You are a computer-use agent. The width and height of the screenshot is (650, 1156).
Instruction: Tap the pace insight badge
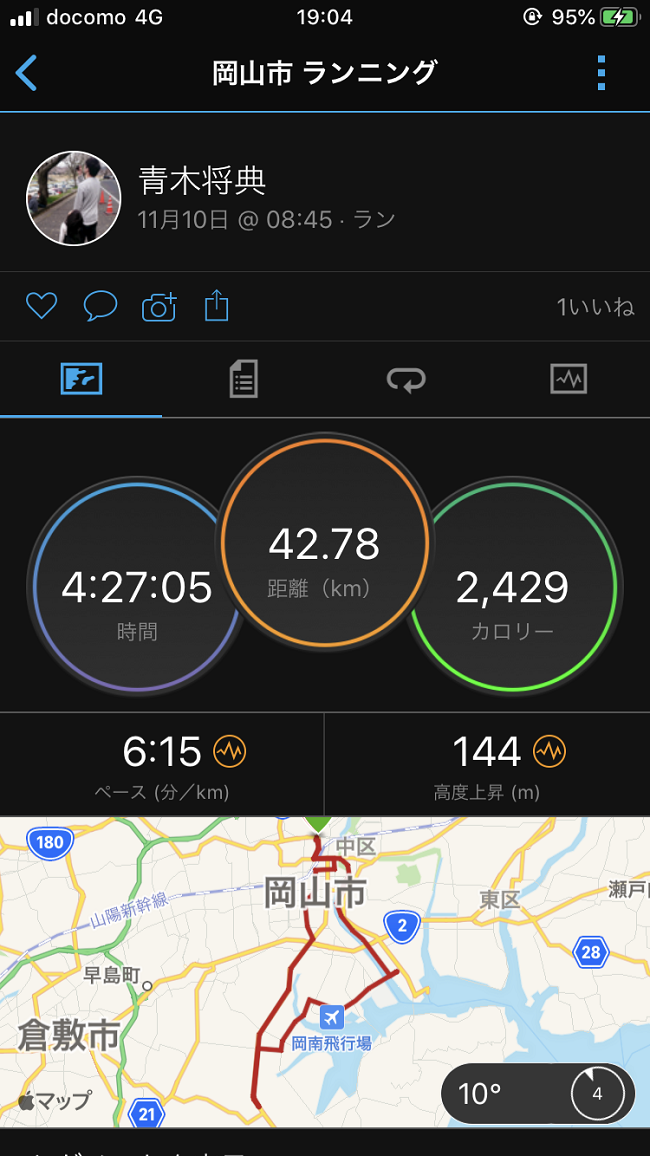click(x=230, y=751)
